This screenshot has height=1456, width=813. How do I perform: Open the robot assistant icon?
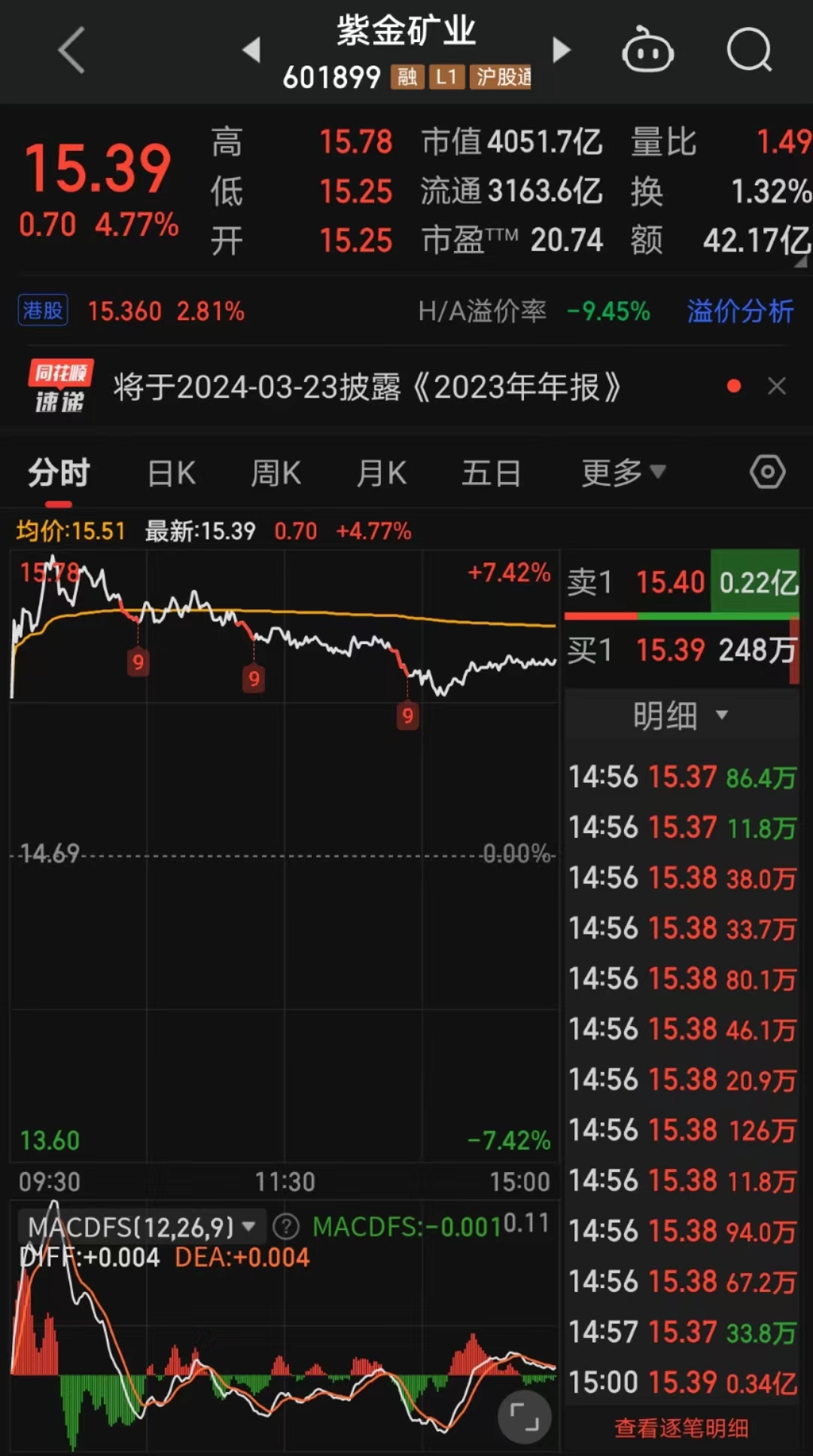tap(647, 51)
